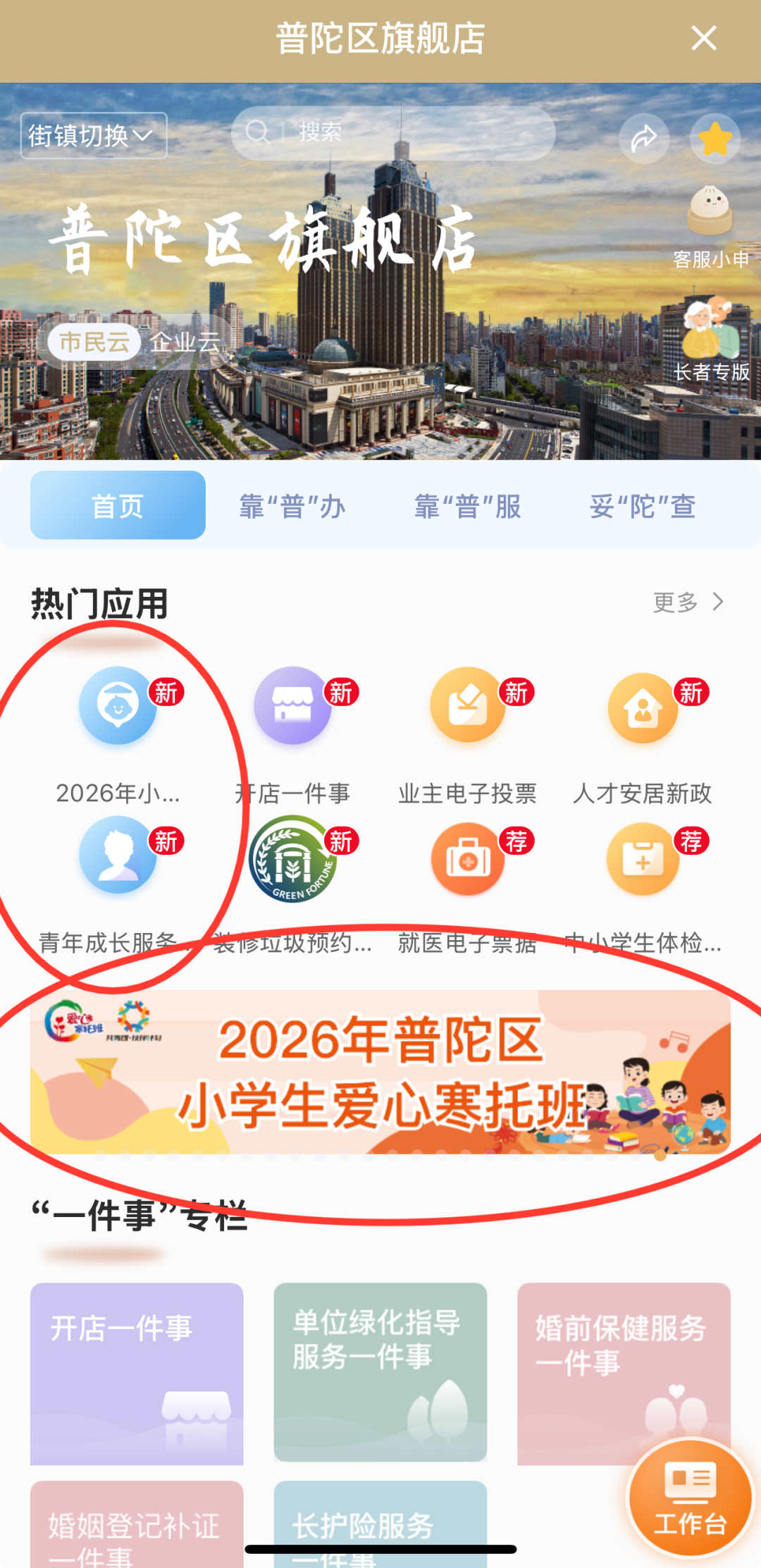Open the 单位绿化指导服务一件事 card

click(380, 1371)
